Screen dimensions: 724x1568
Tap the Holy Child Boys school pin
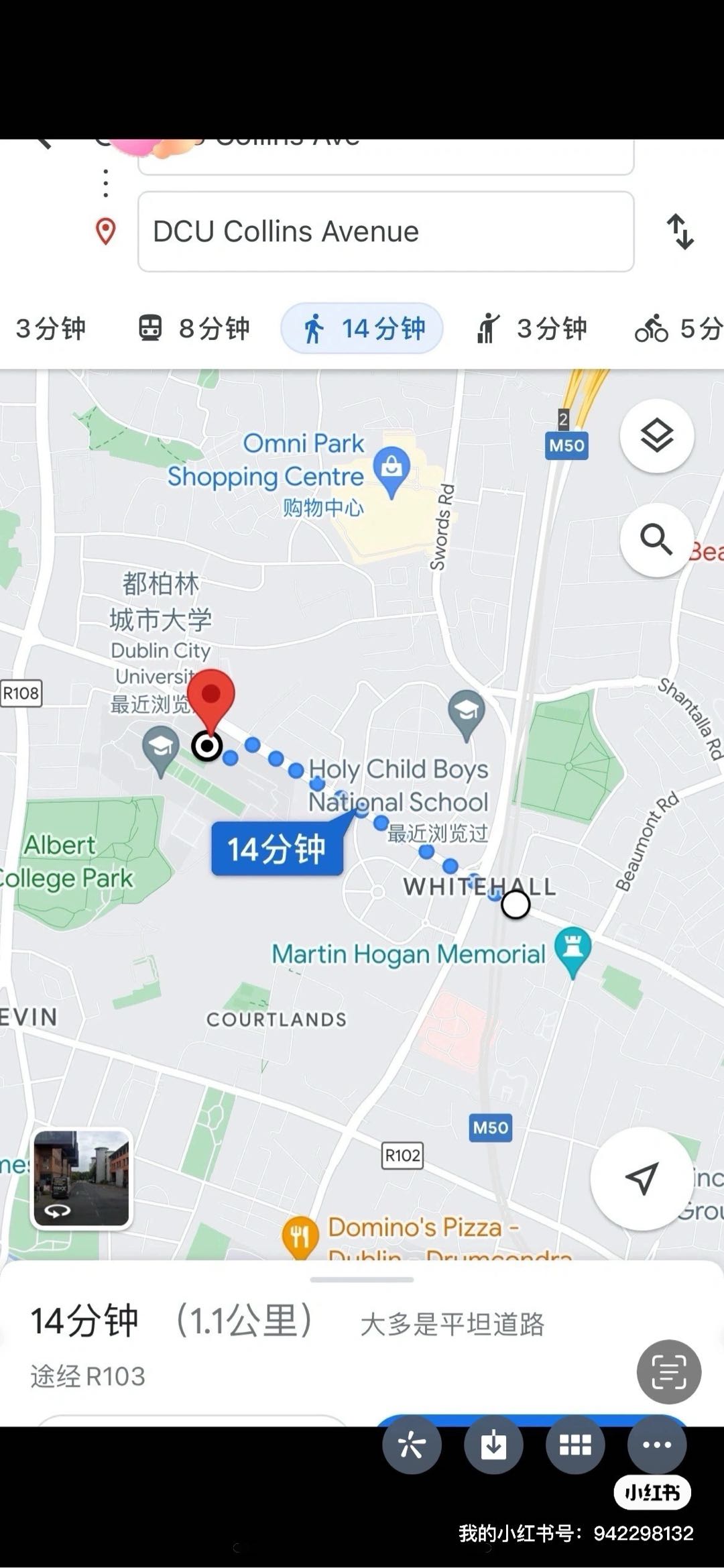tap(467, 713)
